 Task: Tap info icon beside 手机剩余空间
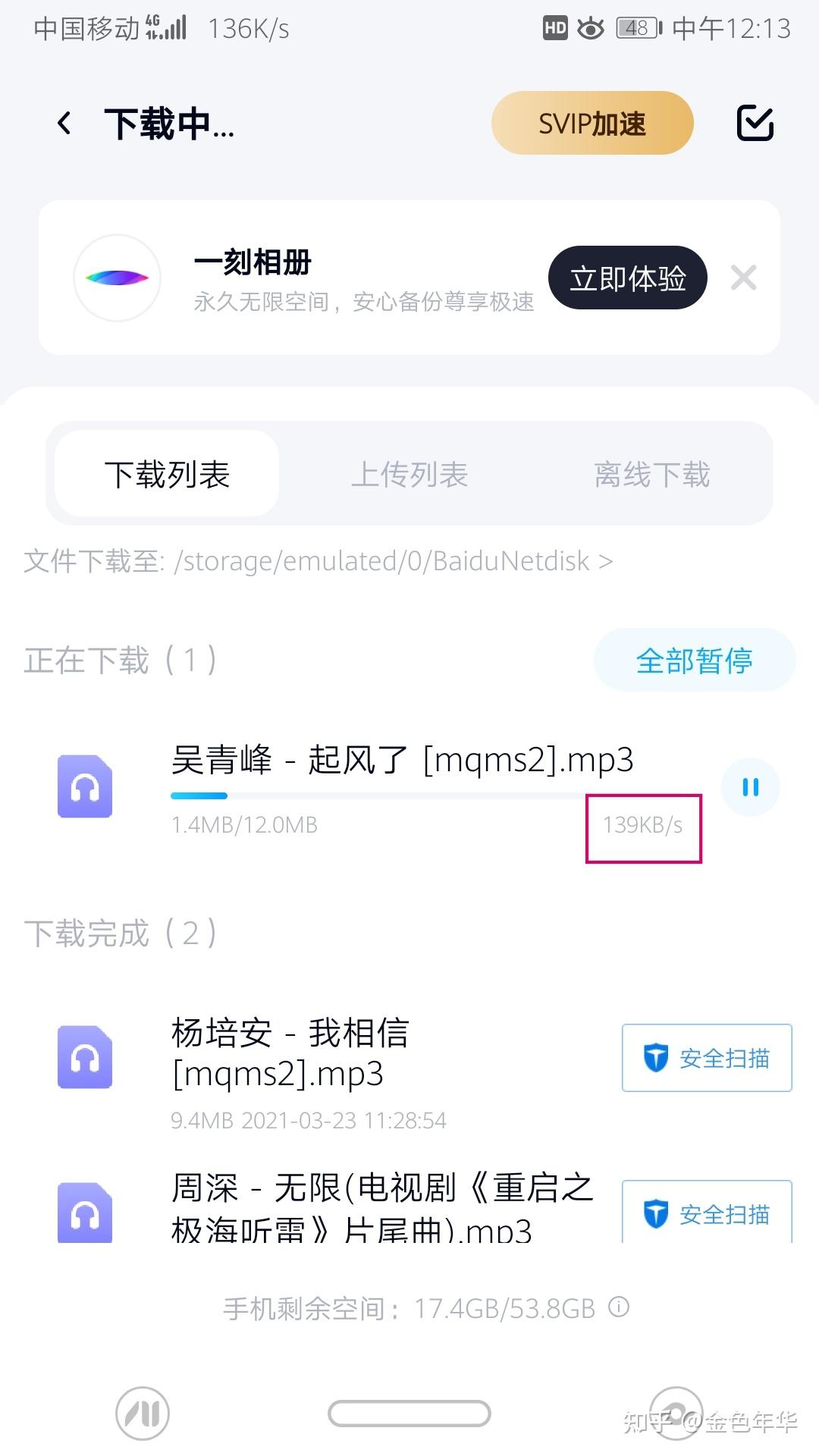click(x=620, y=1307)
